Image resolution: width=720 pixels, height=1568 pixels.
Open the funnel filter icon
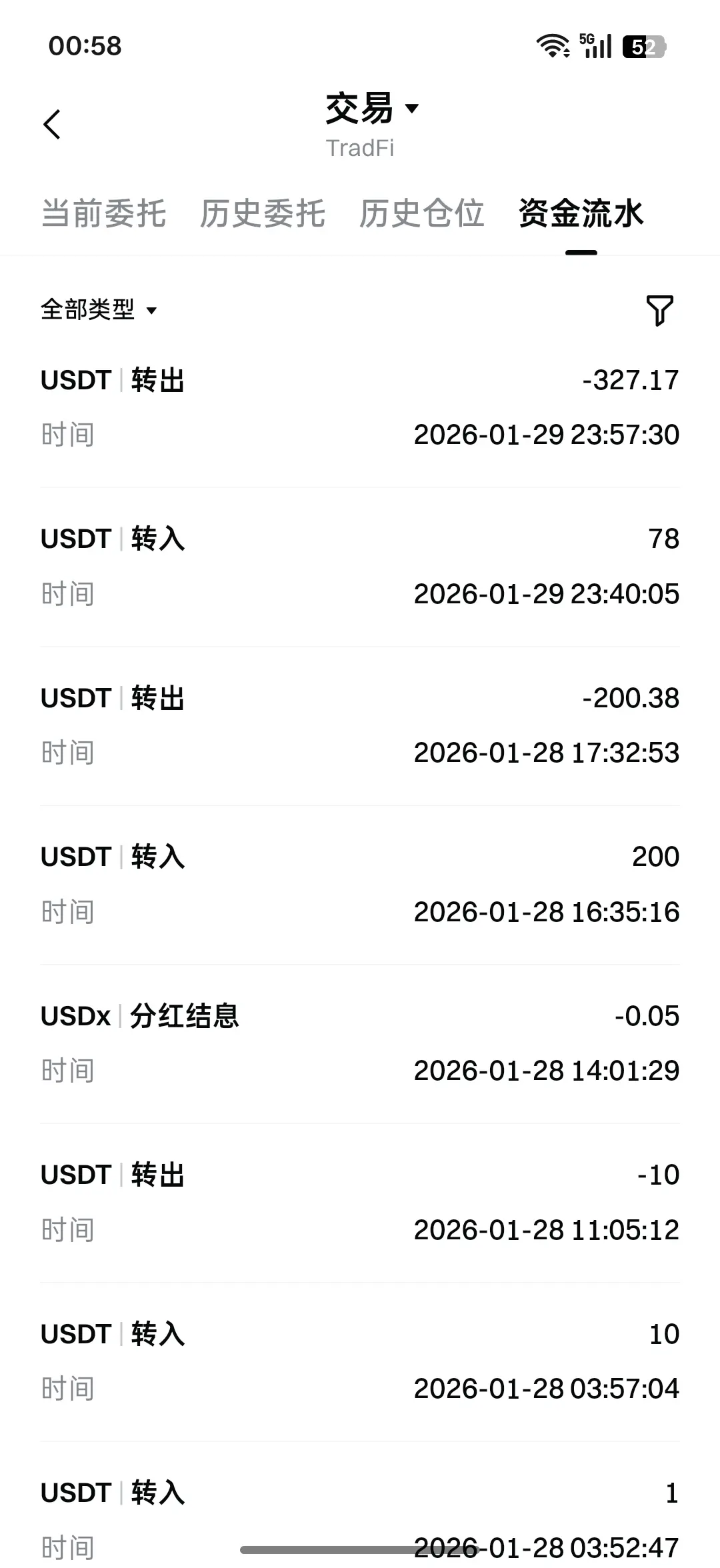[659, 310]
